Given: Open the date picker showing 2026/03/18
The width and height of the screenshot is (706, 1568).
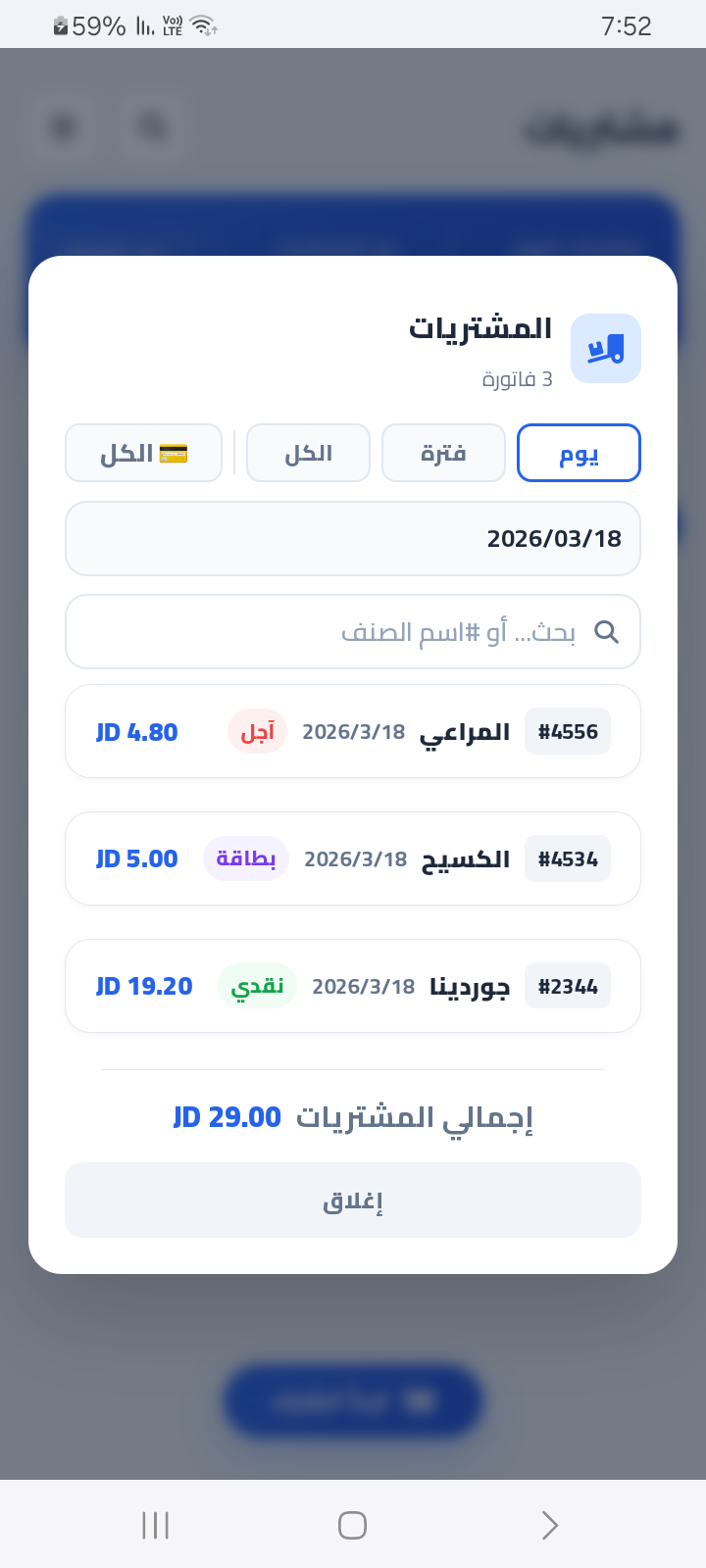Looking at the screenshot, I should pyautogui.click(x=353, y=539).
